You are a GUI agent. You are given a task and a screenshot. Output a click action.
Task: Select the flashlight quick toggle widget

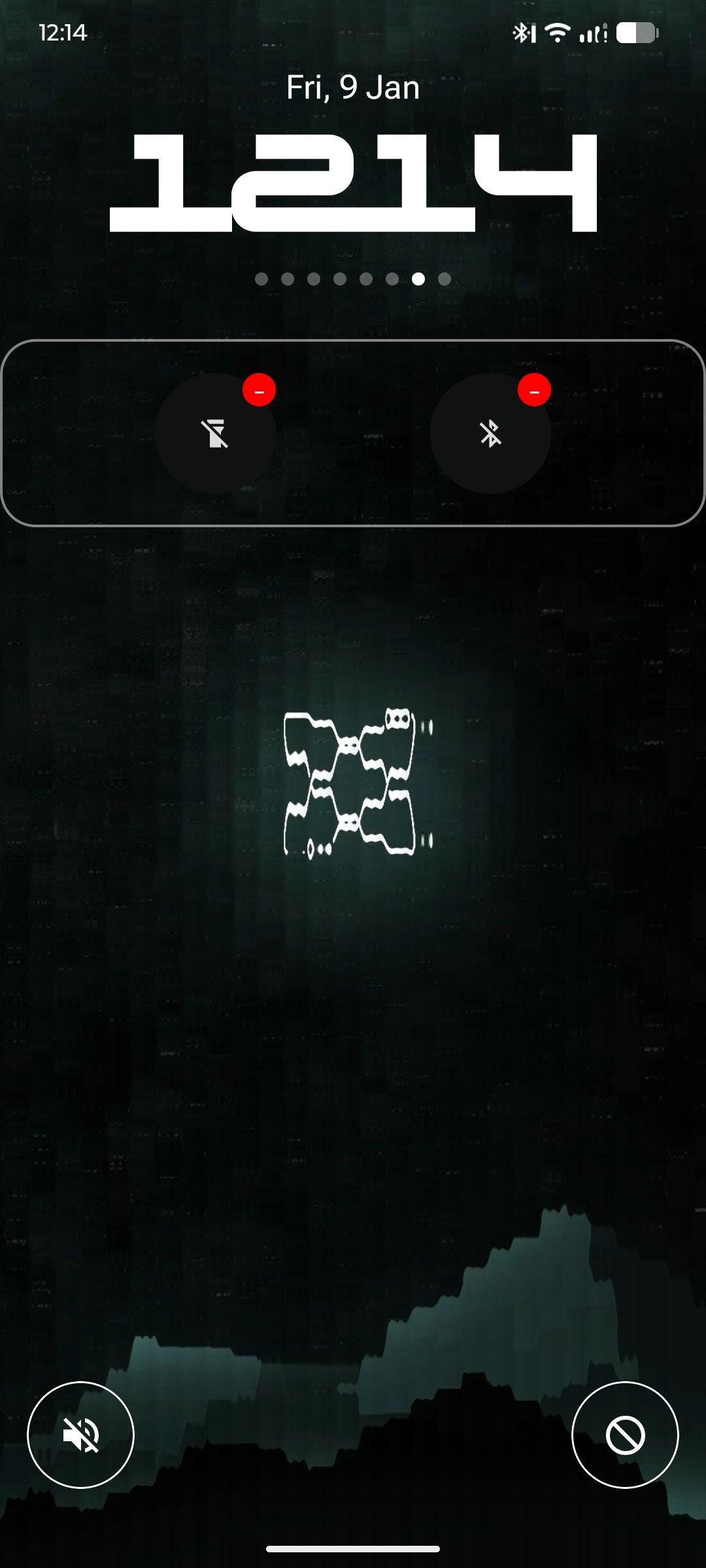[x=215, y=434]
